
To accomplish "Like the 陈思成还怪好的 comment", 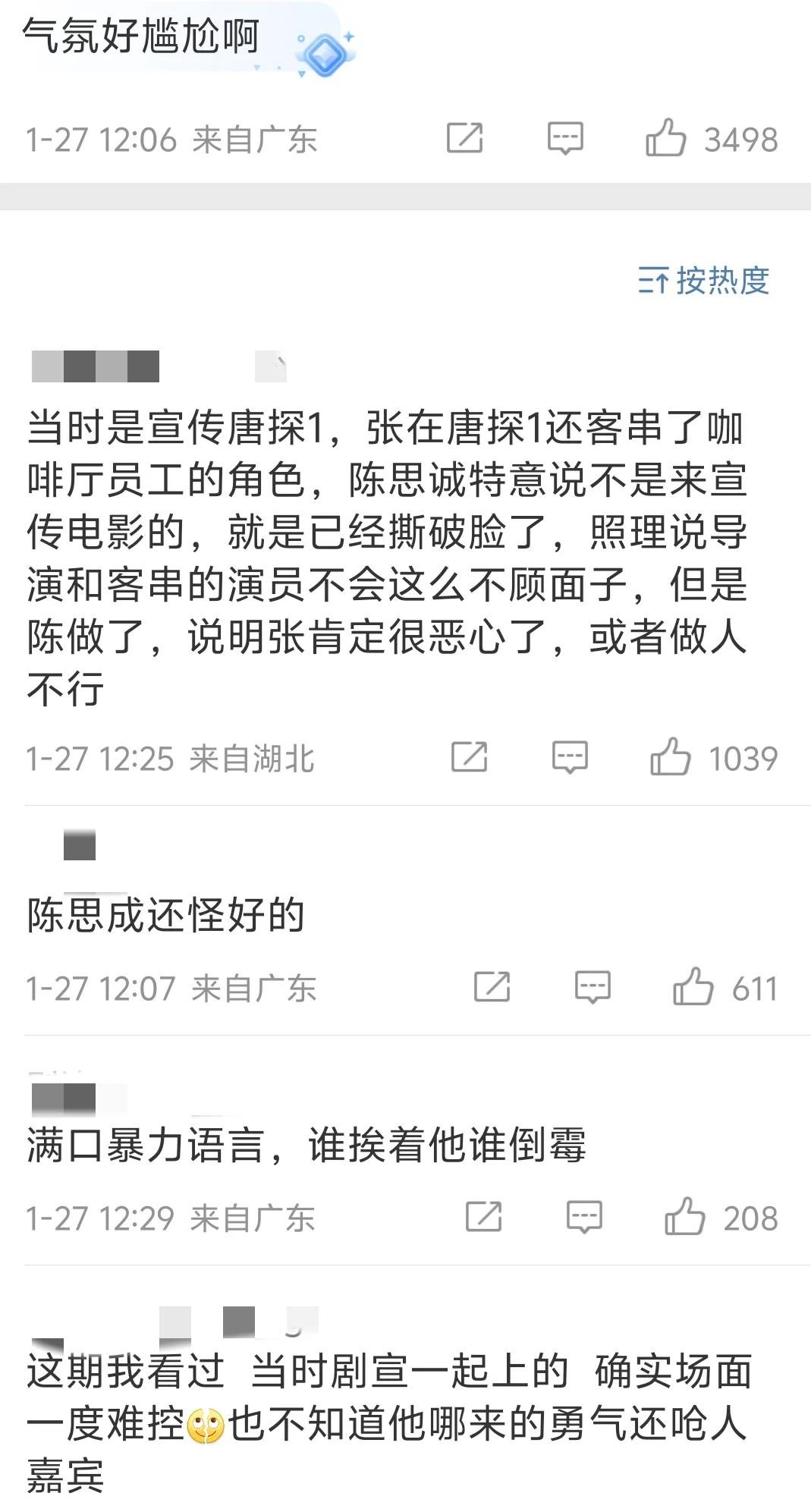I will (693, 987).
